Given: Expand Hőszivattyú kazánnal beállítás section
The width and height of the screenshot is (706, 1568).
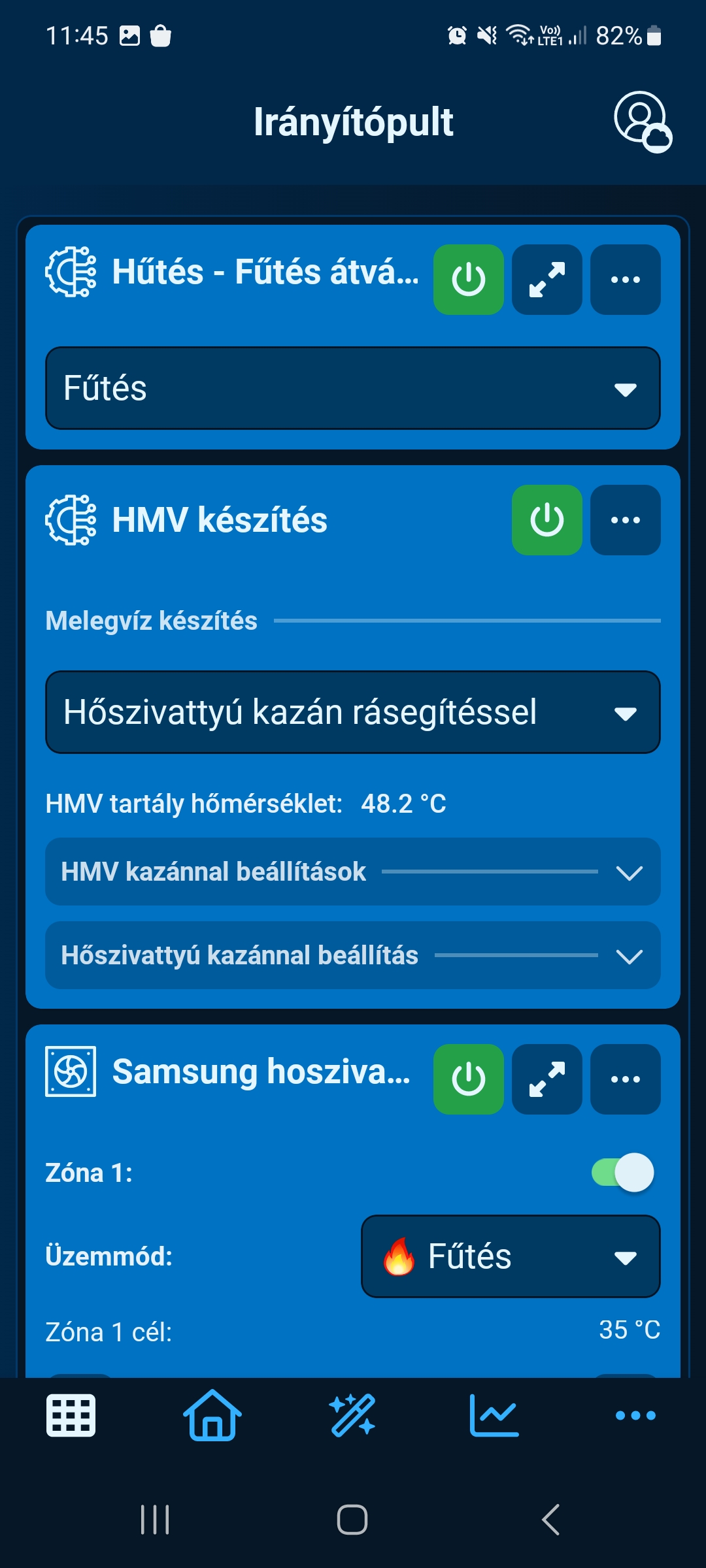Looking at the screenshot, I should click(352, 955).
